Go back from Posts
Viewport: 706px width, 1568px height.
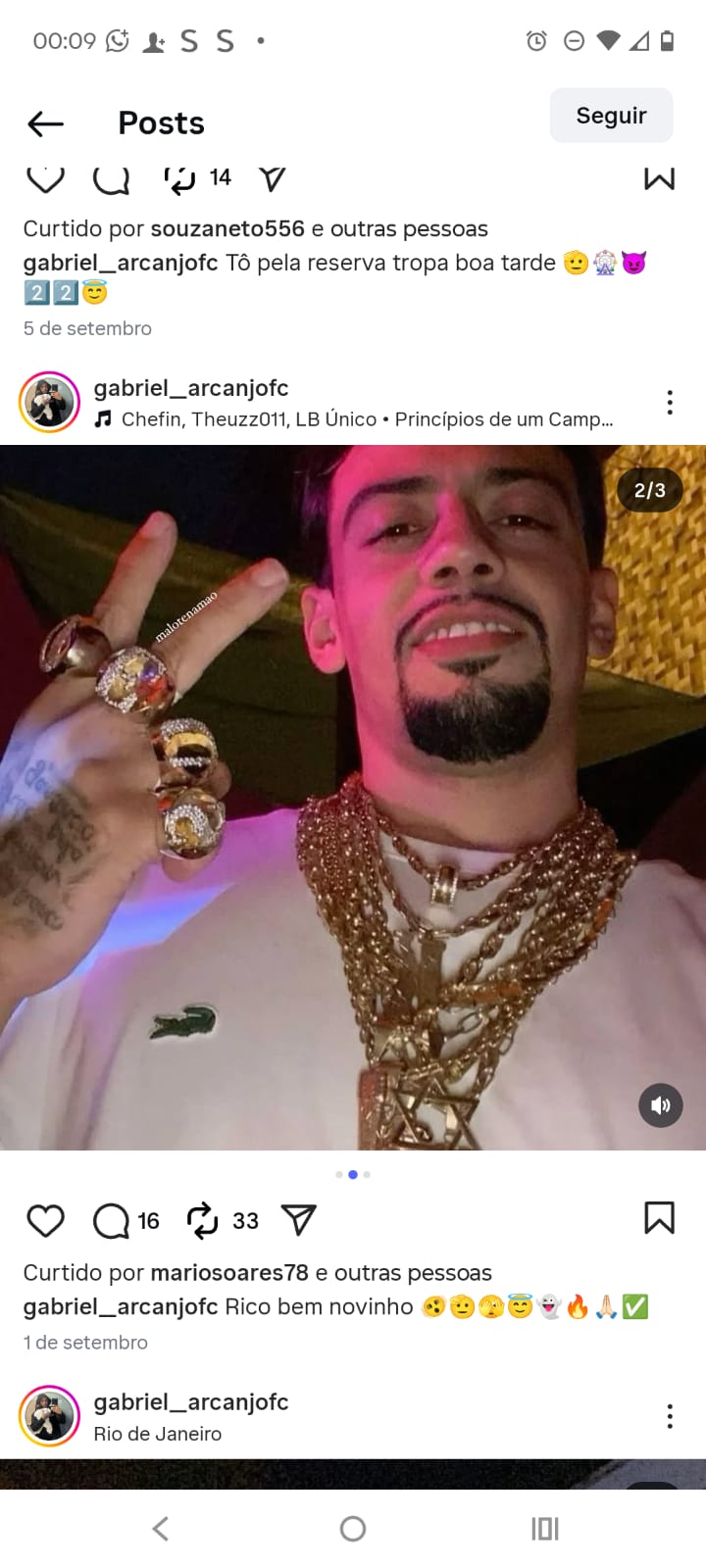click(45, 123)
